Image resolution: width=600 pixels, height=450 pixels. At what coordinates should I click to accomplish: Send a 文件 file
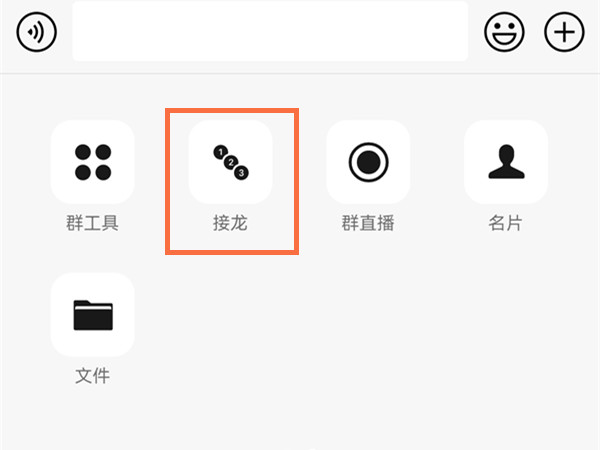click(x=93, y=315)
